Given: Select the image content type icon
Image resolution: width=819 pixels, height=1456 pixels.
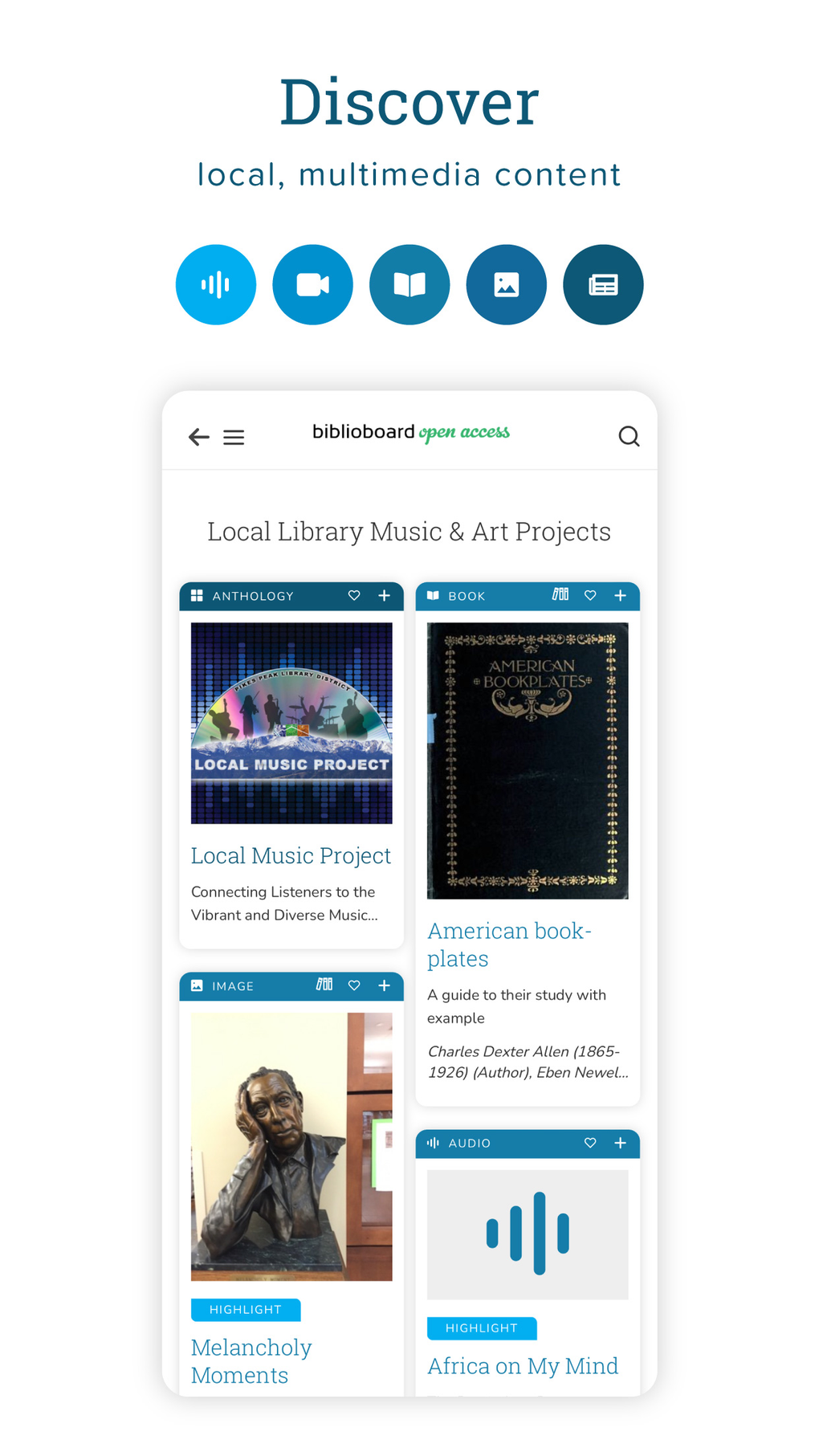Looking at the screenshot, I should click(506, 284).
